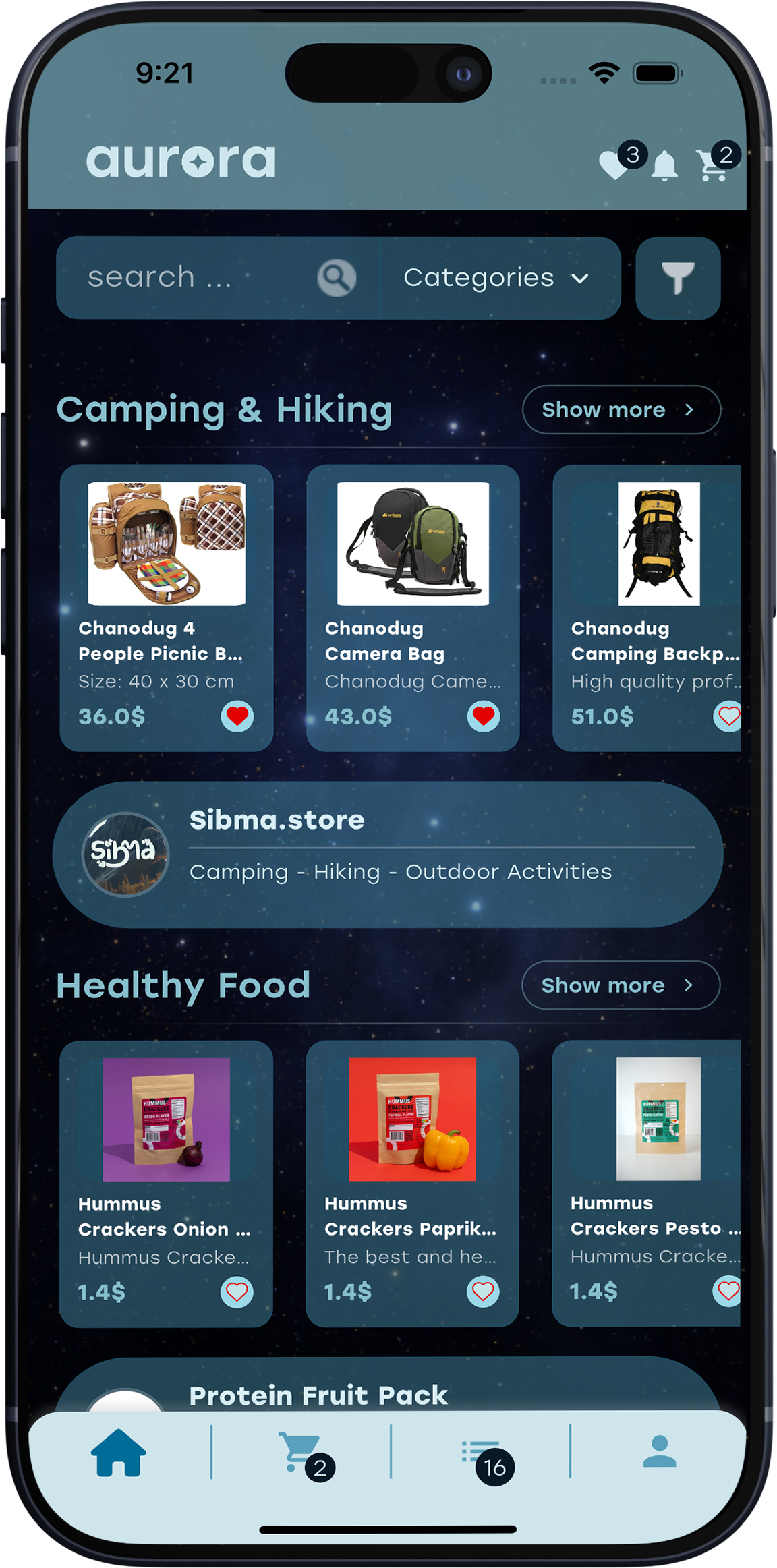Open the notifications bell
The width and height of the screenshot is (777, 1568).
(664, 166)
